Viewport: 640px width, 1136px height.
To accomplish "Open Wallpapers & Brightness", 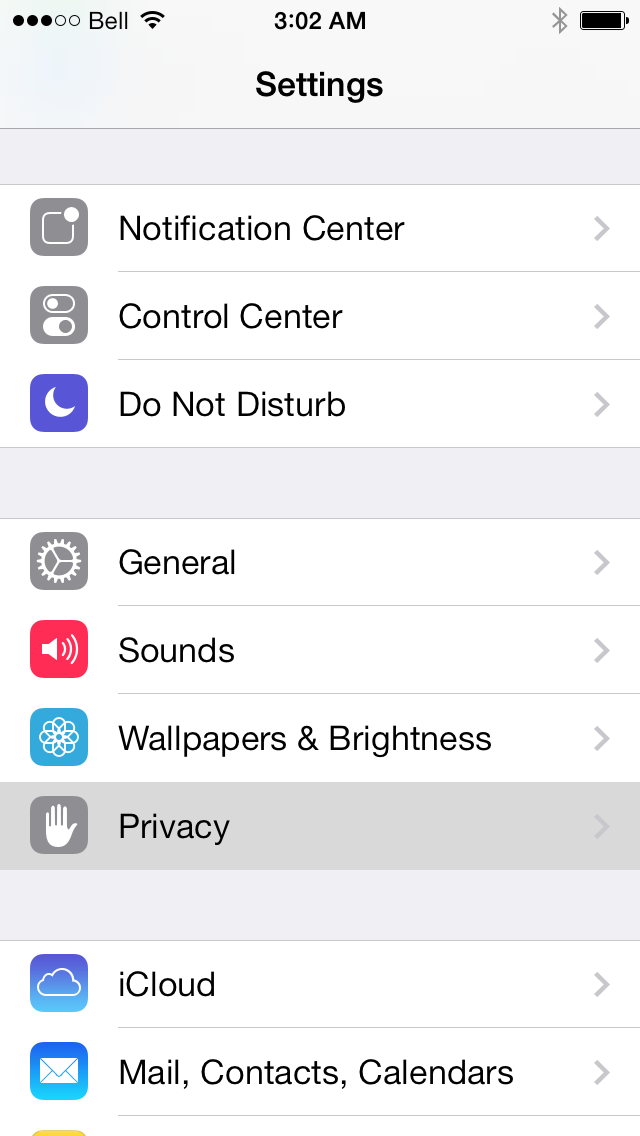I will click(x=320, y=738).
